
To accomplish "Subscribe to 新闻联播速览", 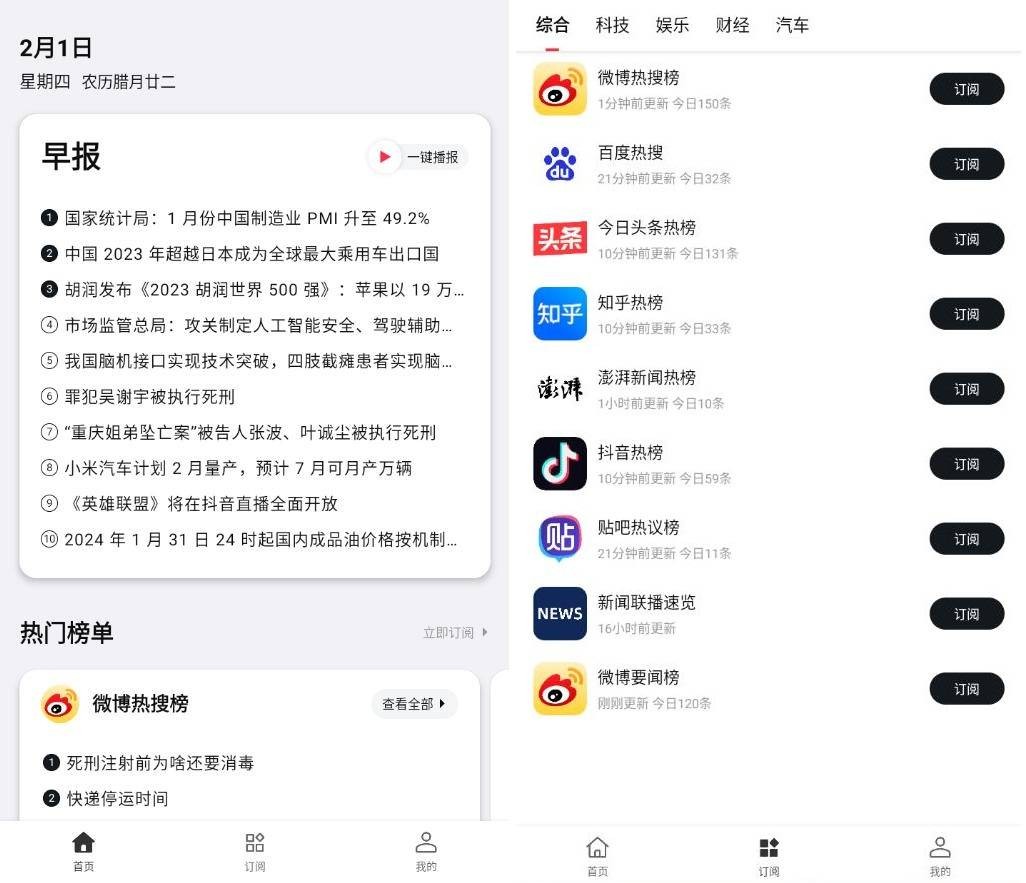I will click(966, 614).
